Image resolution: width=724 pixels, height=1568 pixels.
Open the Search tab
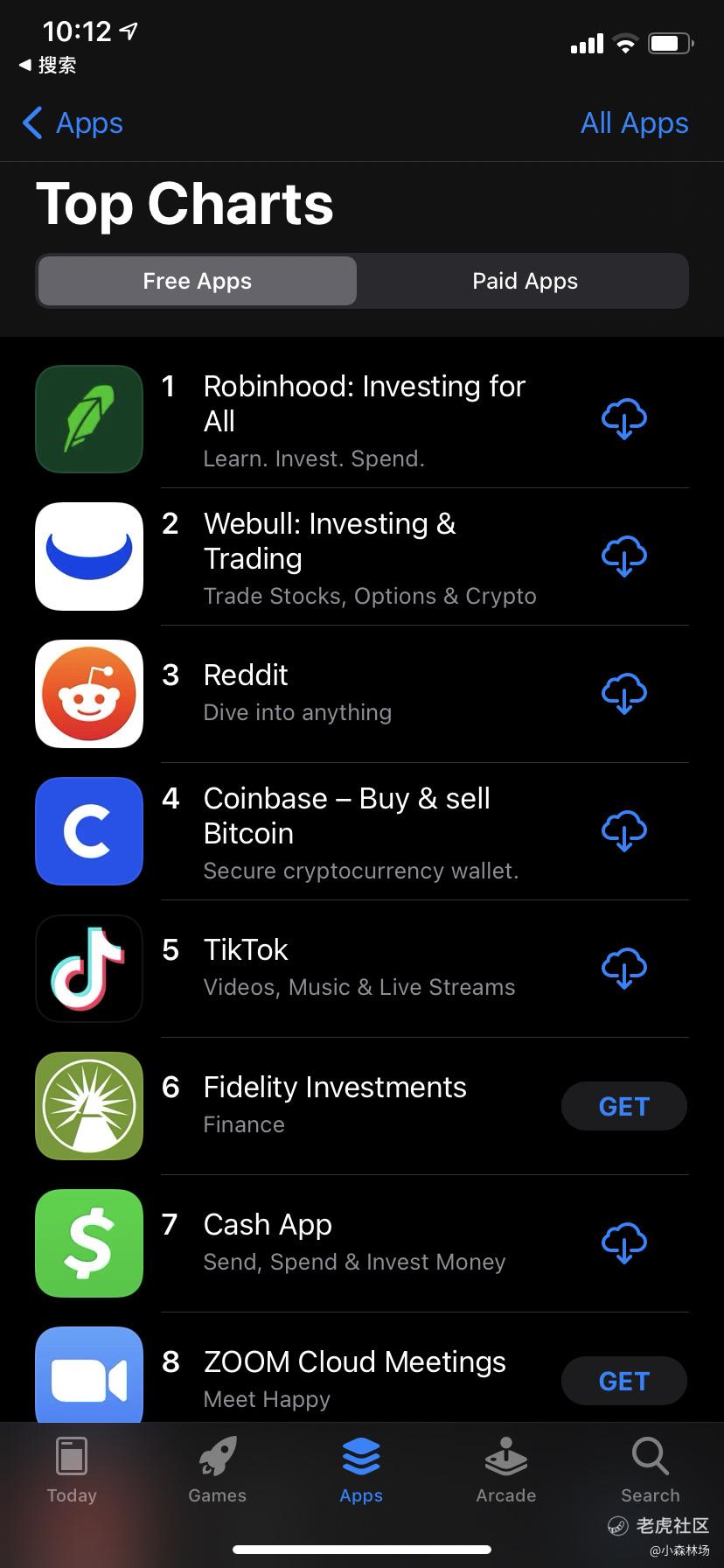pos(651,1470)
